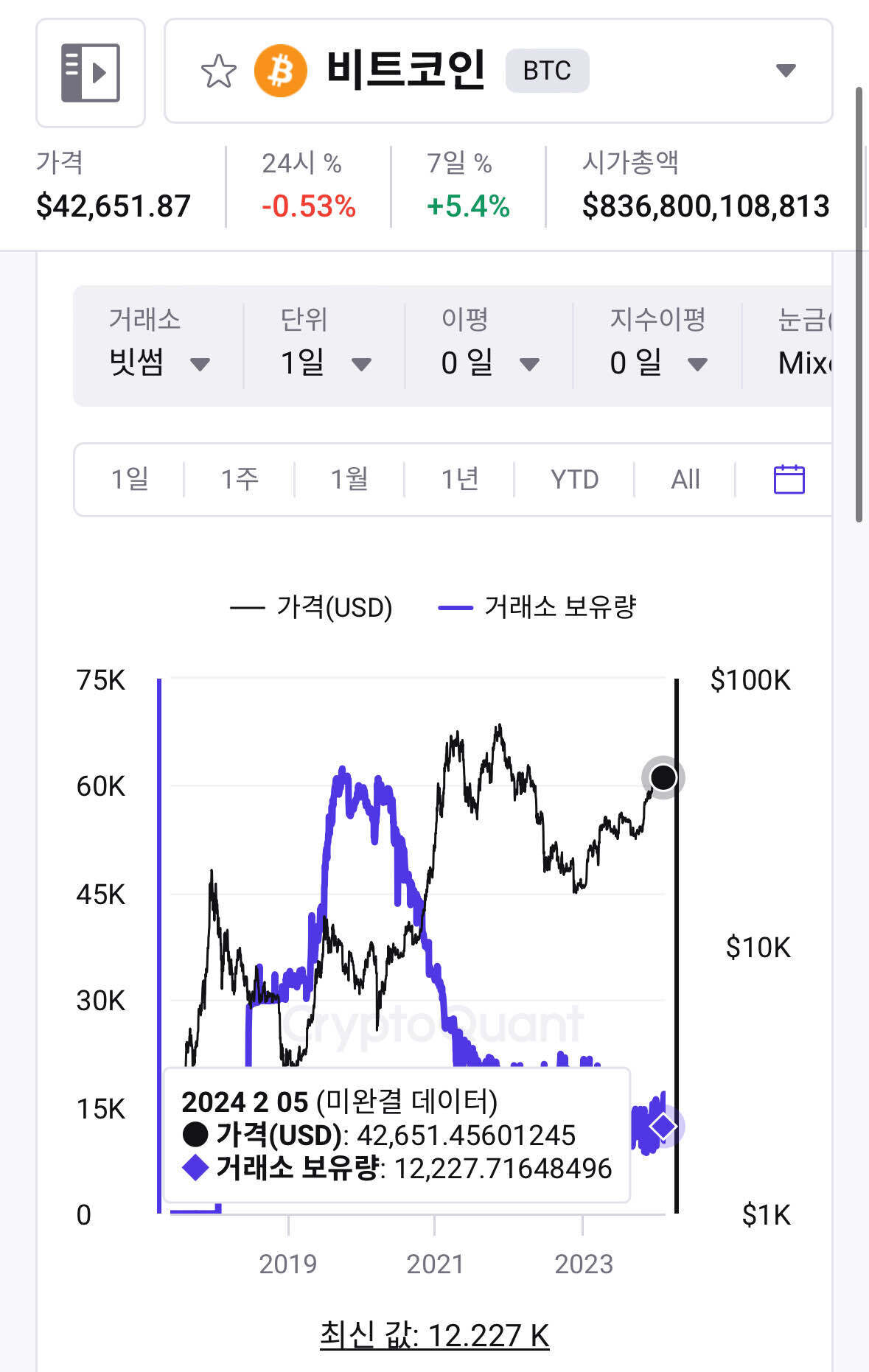This screenshot has height=1372, width=869.
Task: Click the black price marker on chart
Action: coord(662,777)
